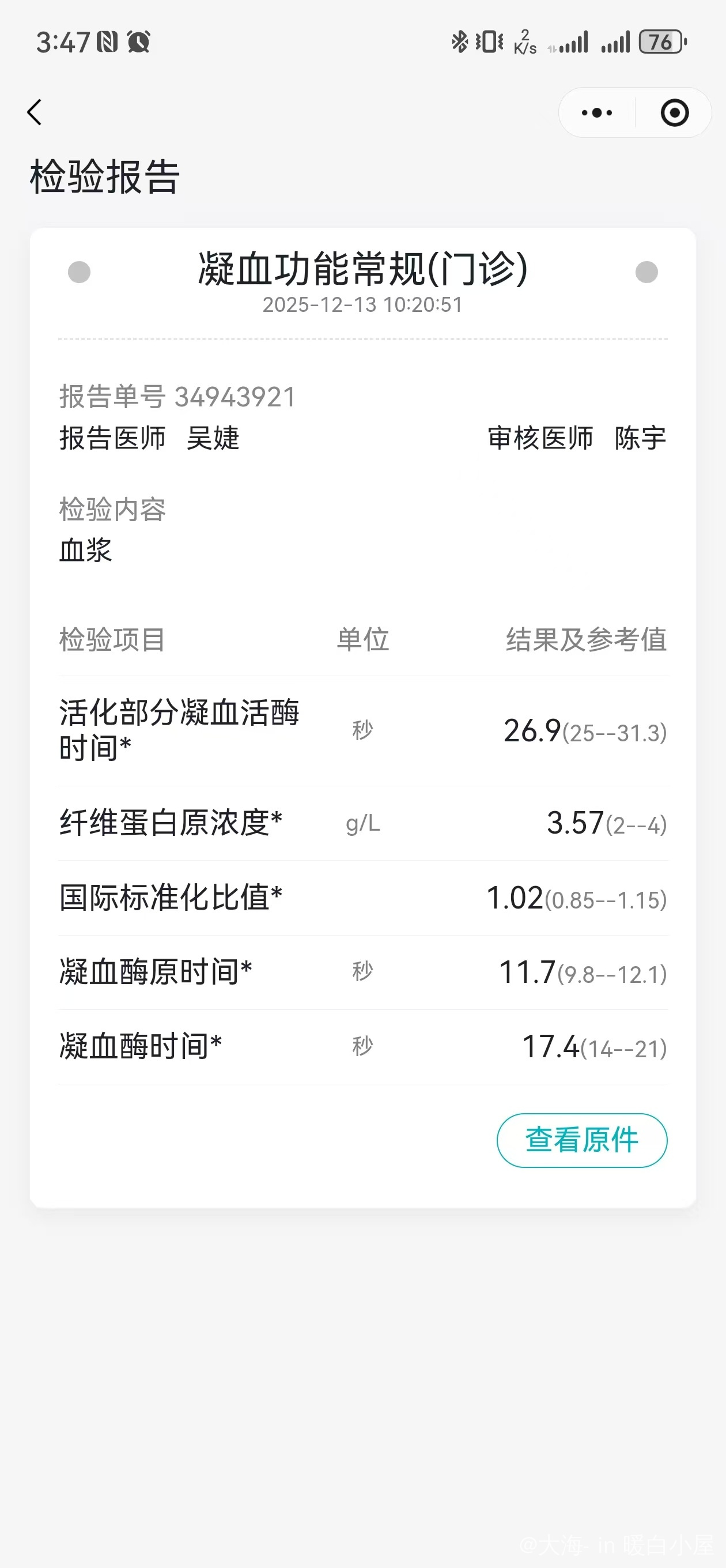Screen dimensions: 726x1568
Task: Close the mini program via the circle icon
Action: tap(674, 112)
